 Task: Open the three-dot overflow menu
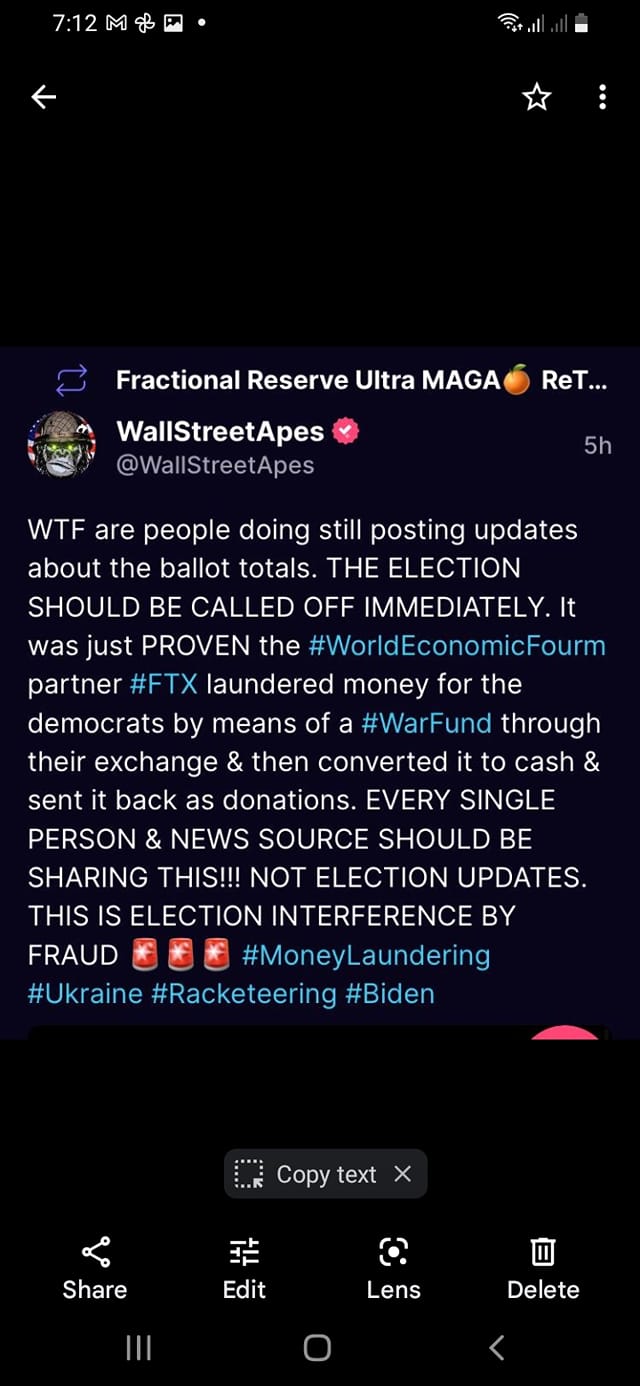pos(602,97)
